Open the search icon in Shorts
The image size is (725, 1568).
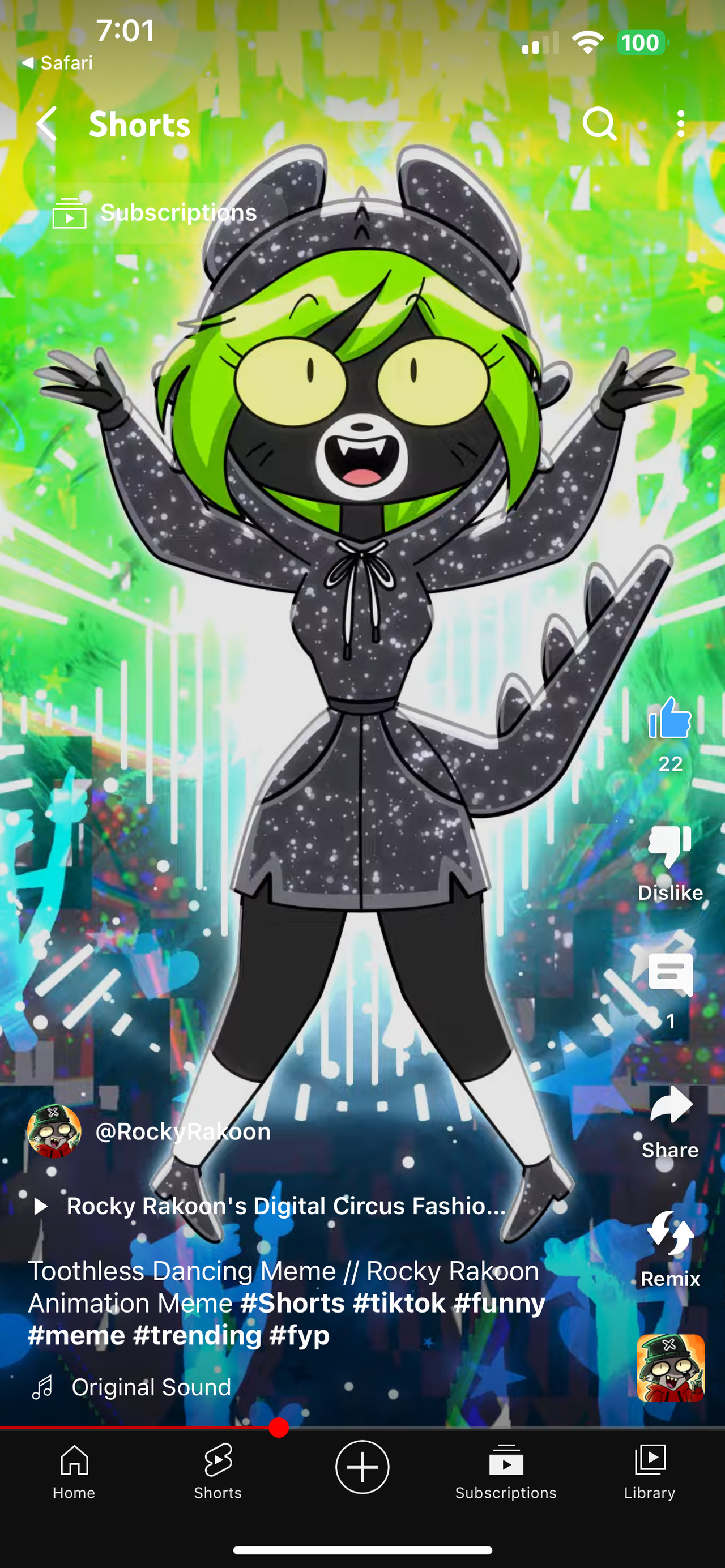click(x=599, y=124)
